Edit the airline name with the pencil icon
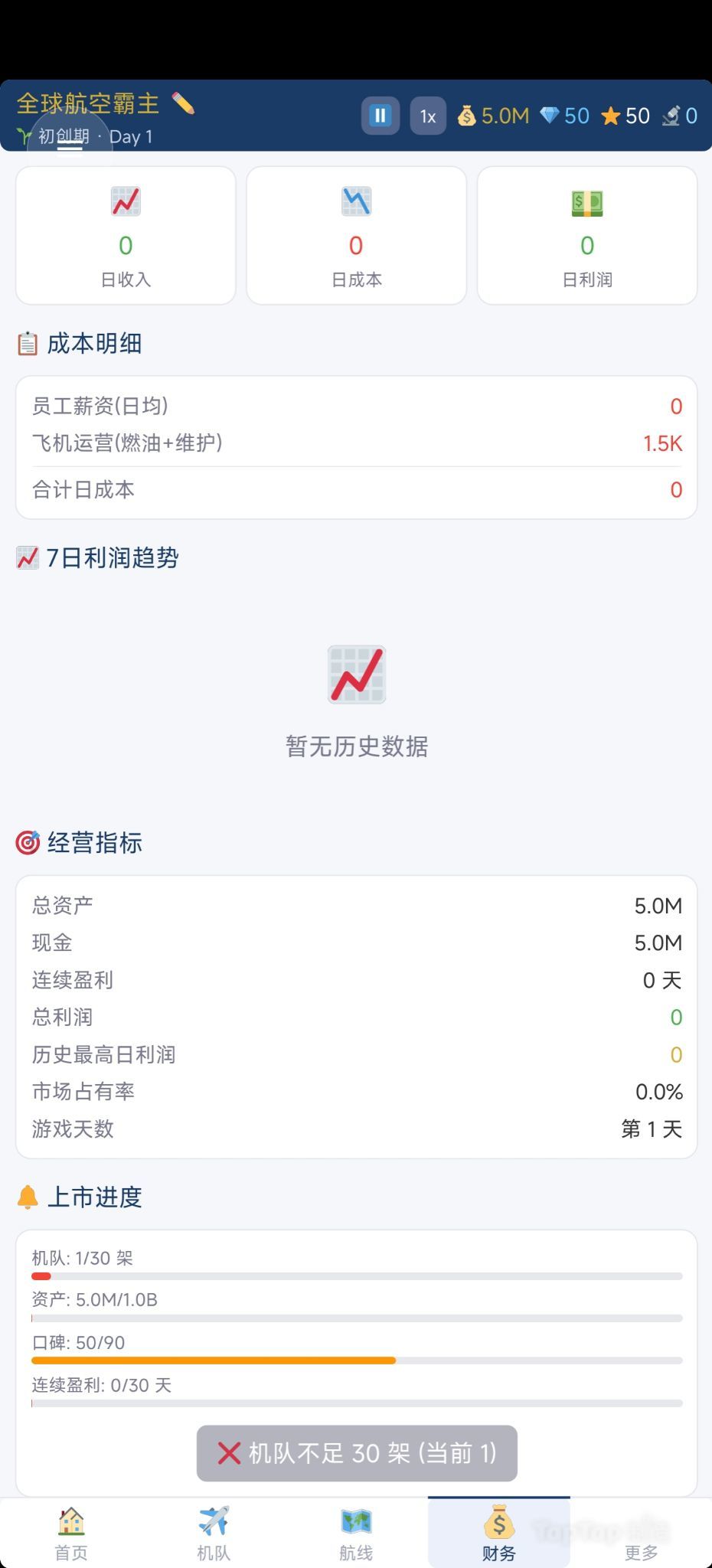This screenshot has height=1568, width=712. 183,103
